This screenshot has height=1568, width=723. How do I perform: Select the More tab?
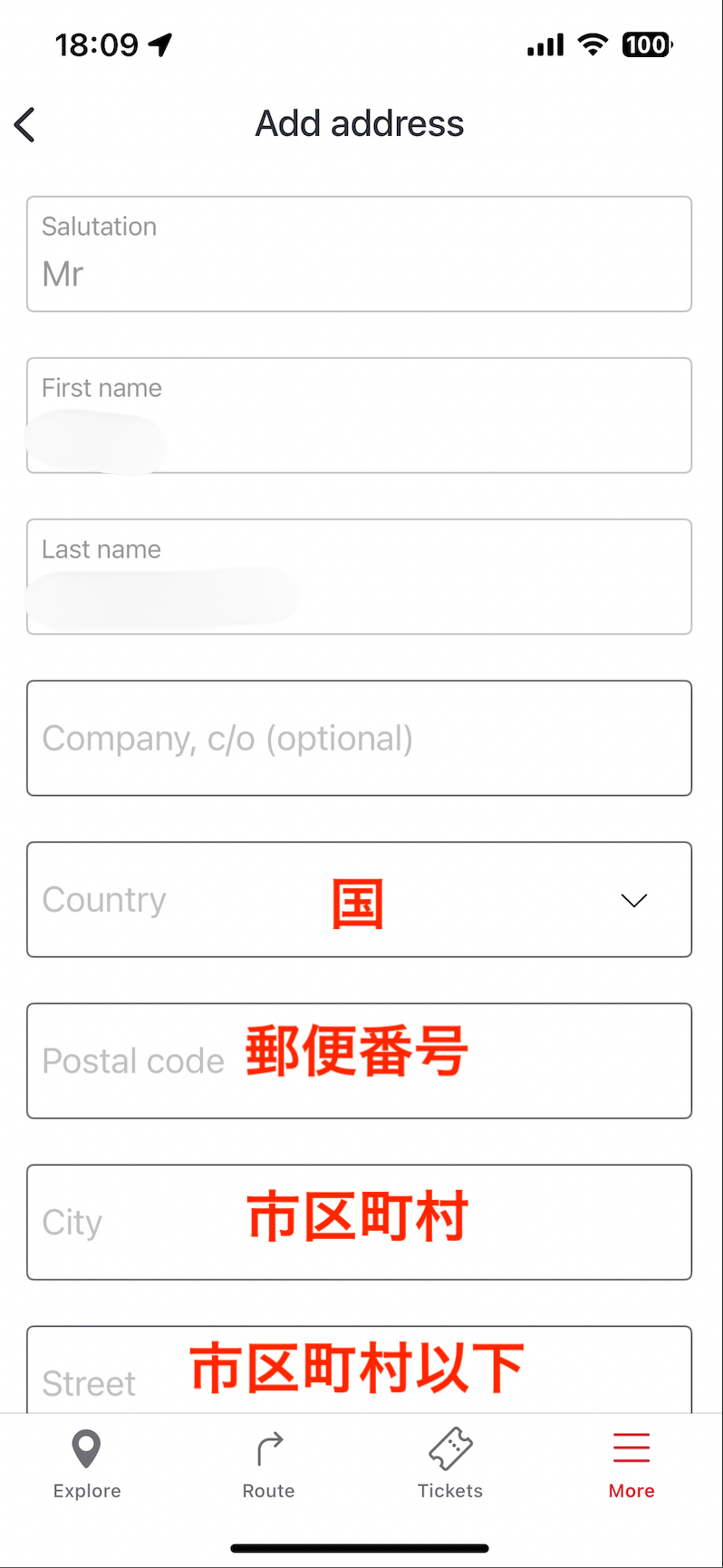(631, 1464)
